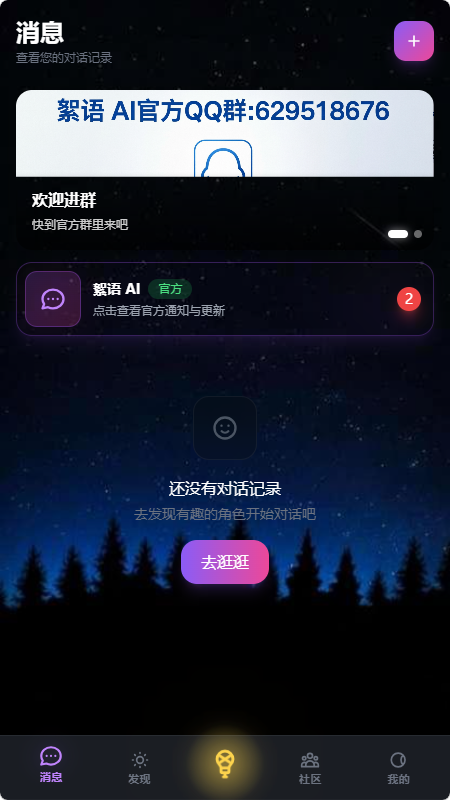Go to the second banner page dot

click(418, 234)
